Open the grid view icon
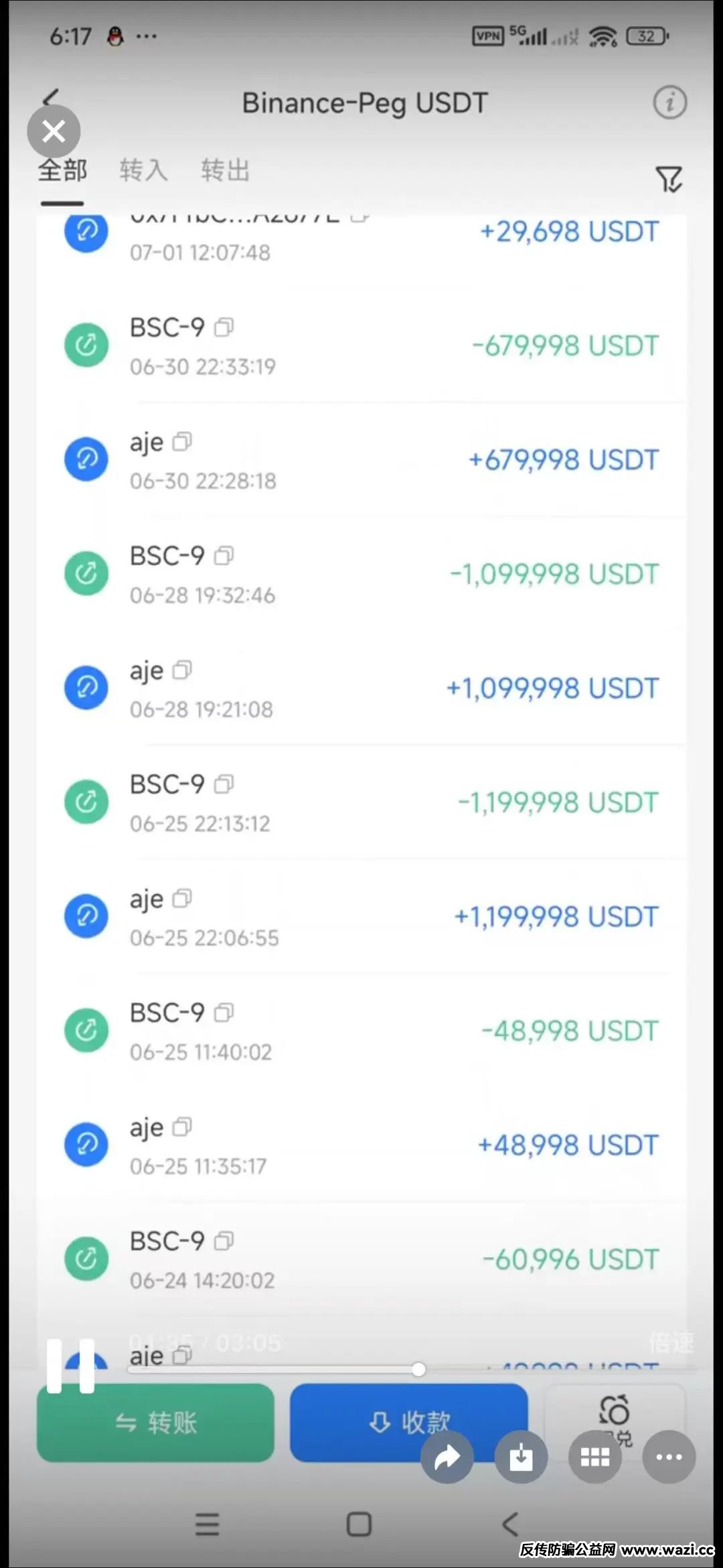The width and height of the screenshot is (723, 1568). coord(594,1457)
